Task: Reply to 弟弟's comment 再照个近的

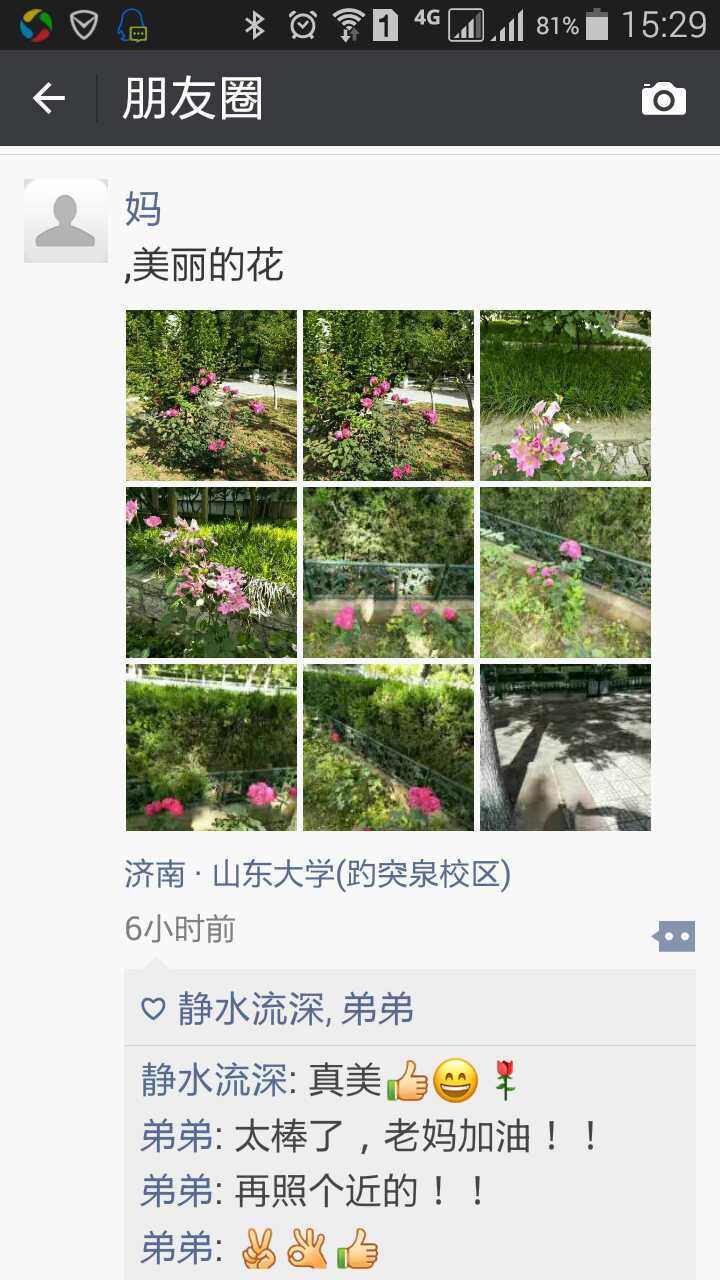Action: pyautogui.click(x=360, y=1192)
